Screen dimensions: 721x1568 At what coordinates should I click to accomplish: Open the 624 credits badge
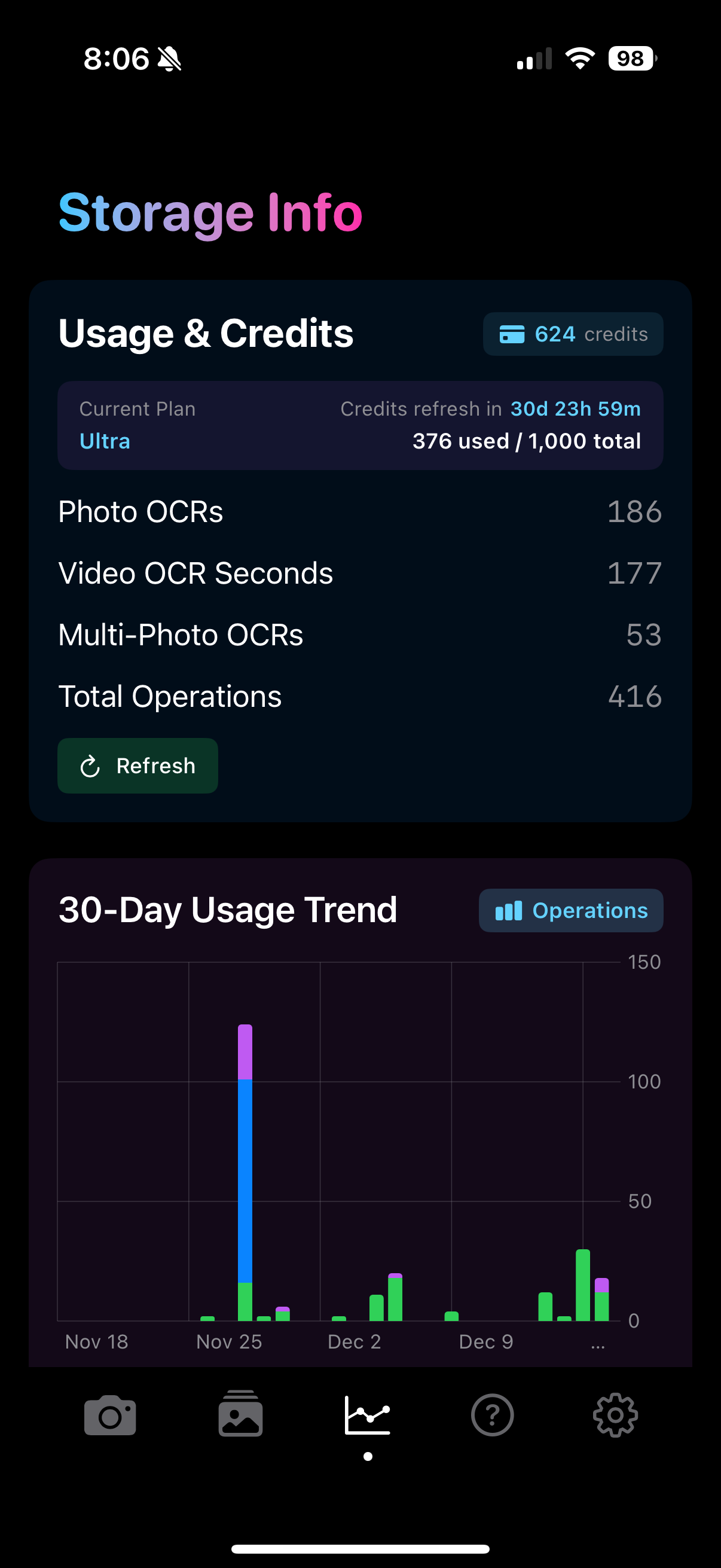click(x=573, y=334)
